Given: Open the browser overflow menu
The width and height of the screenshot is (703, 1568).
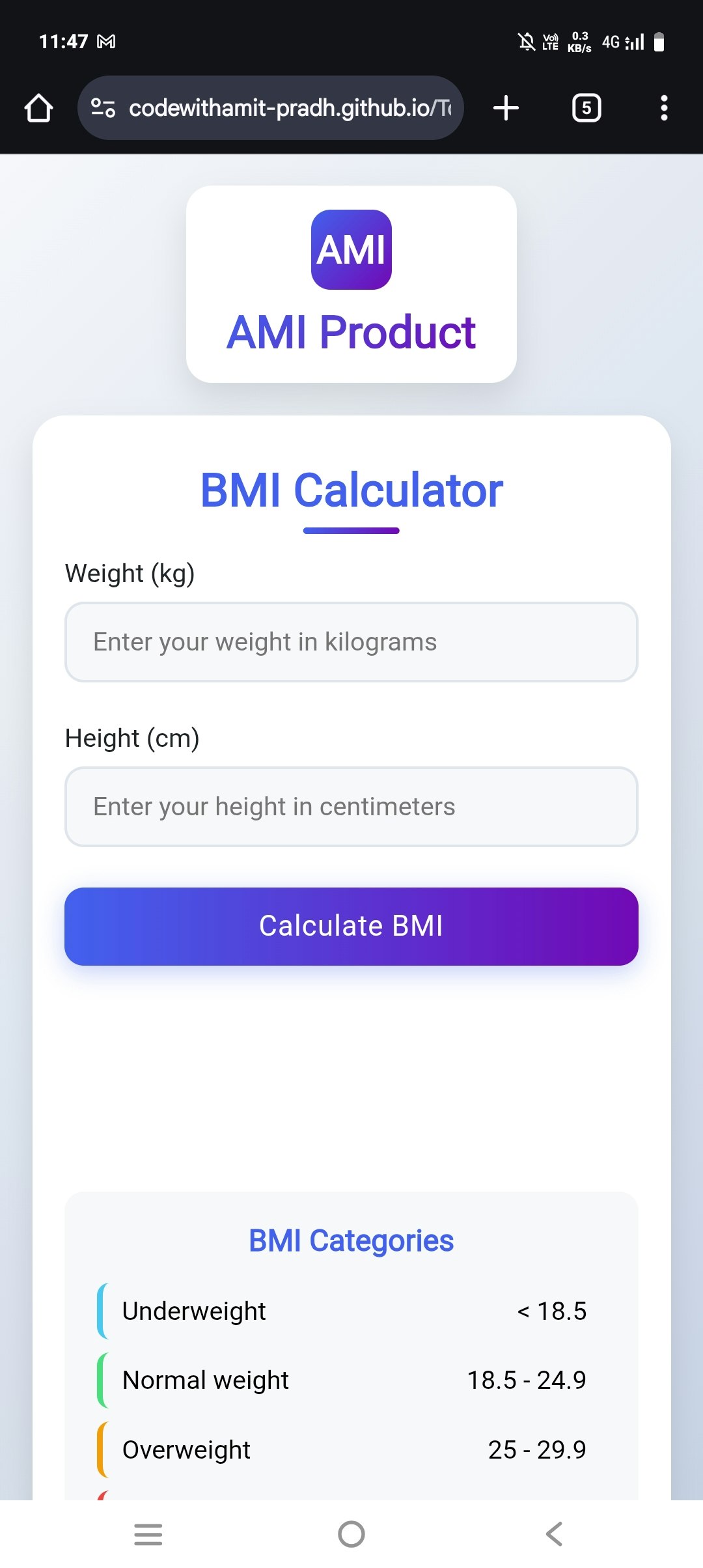Looking at the screenshot, I should coord(663,108).
